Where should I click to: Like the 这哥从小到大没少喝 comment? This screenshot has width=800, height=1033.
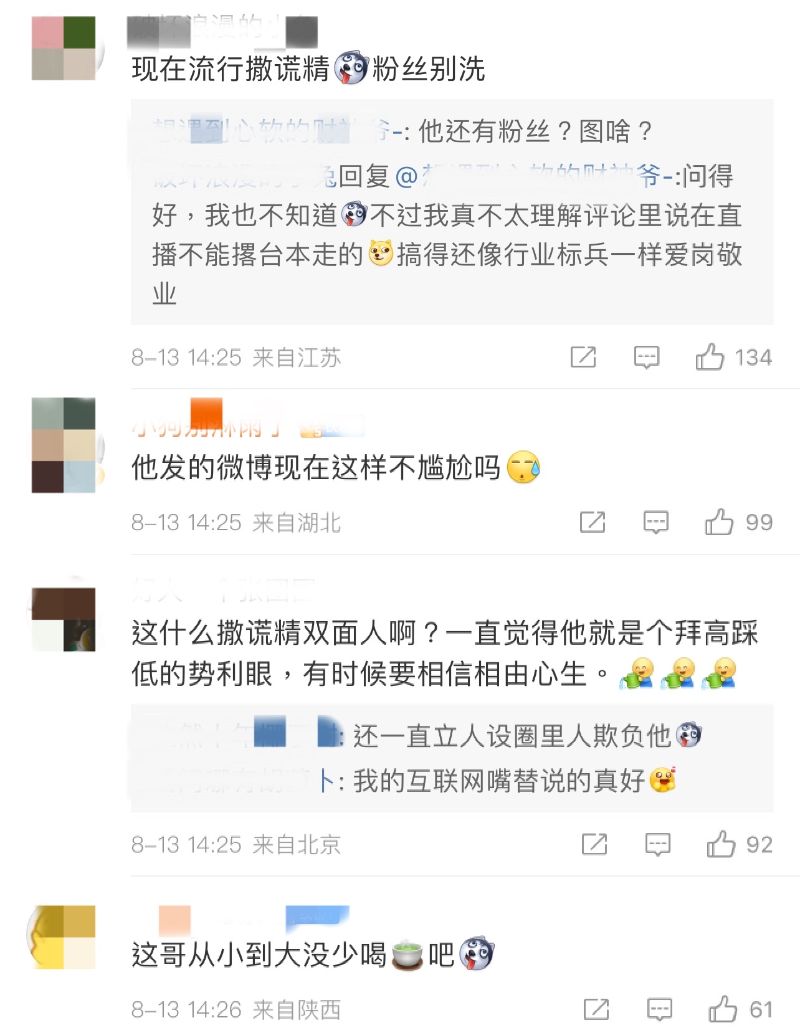[x=723, y=1010]
